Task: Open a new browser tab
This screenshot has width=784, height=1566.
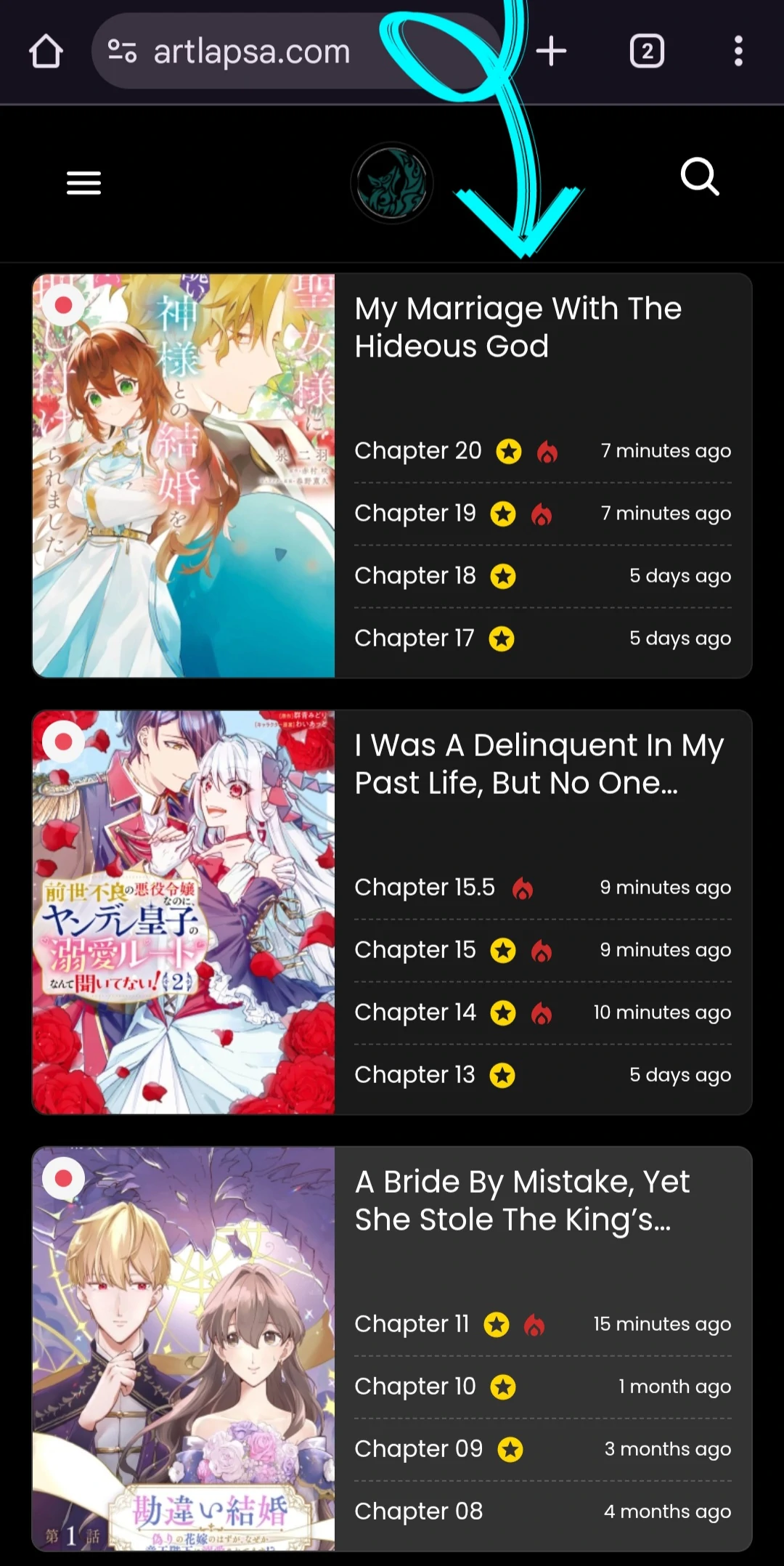Action: tap(551, 52)
